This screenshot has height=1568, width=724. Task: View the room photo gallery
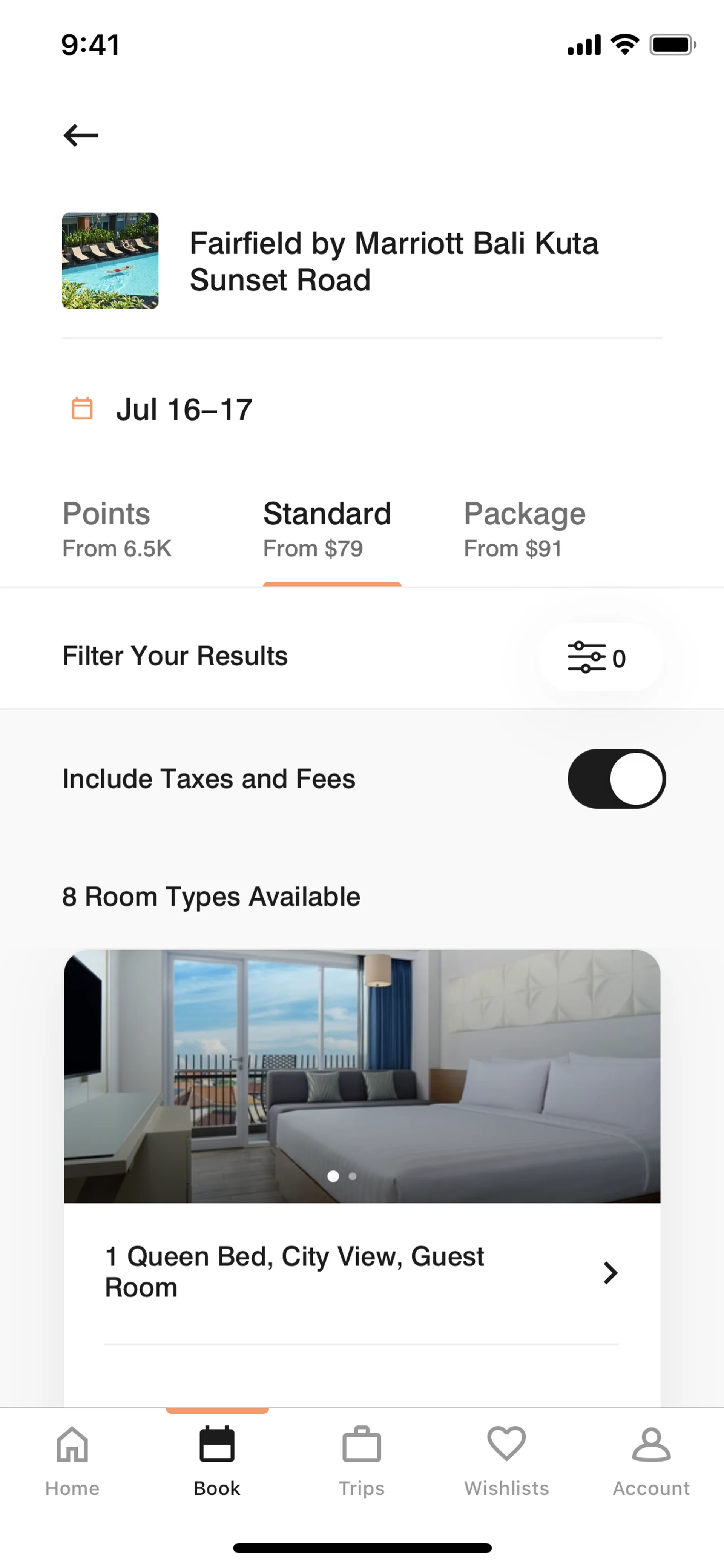tap(362, 1075)
